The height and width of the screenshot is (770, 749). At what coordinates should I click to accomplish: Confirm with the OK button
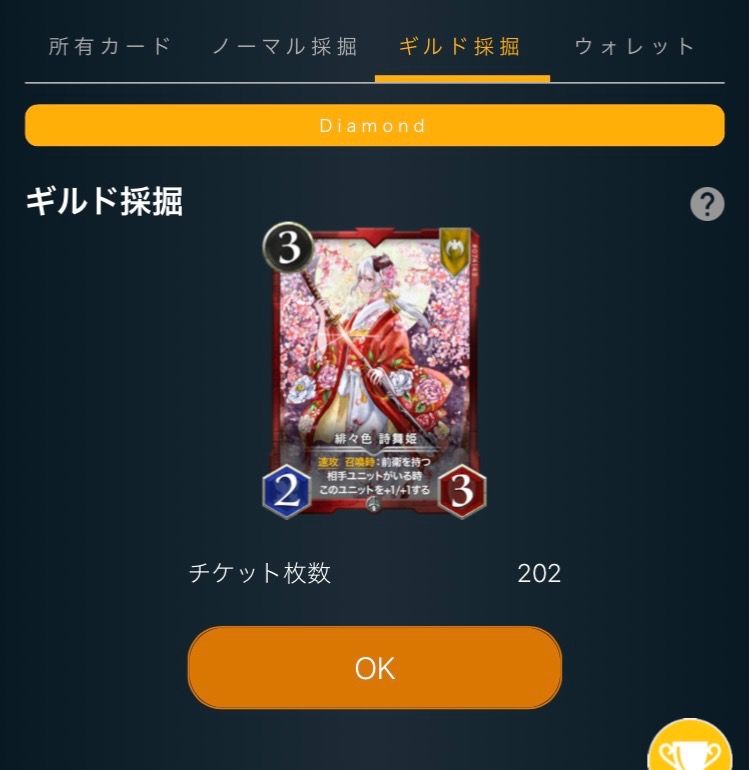click(374, 668)
